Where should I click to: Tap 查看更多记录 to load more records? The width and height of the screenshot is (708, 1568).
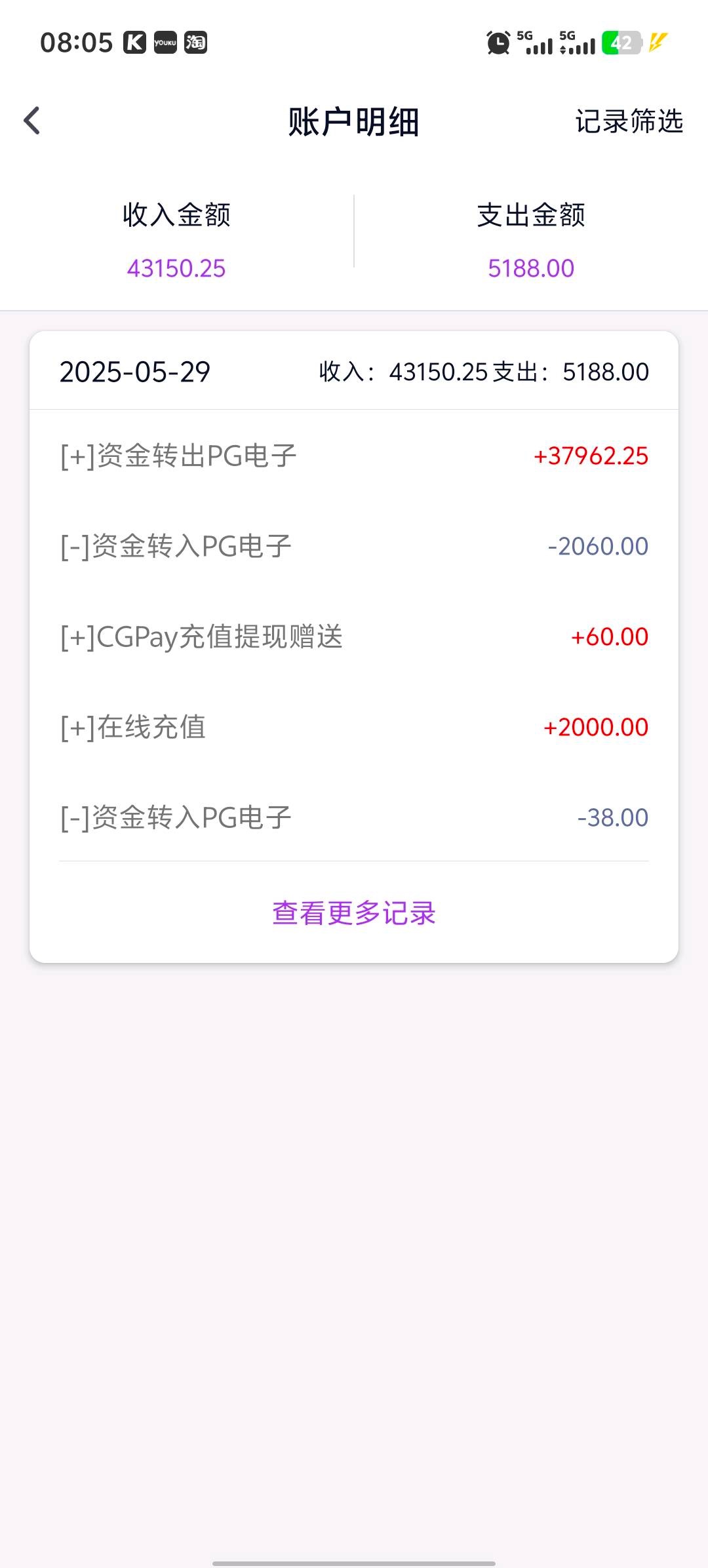[354, 912]
